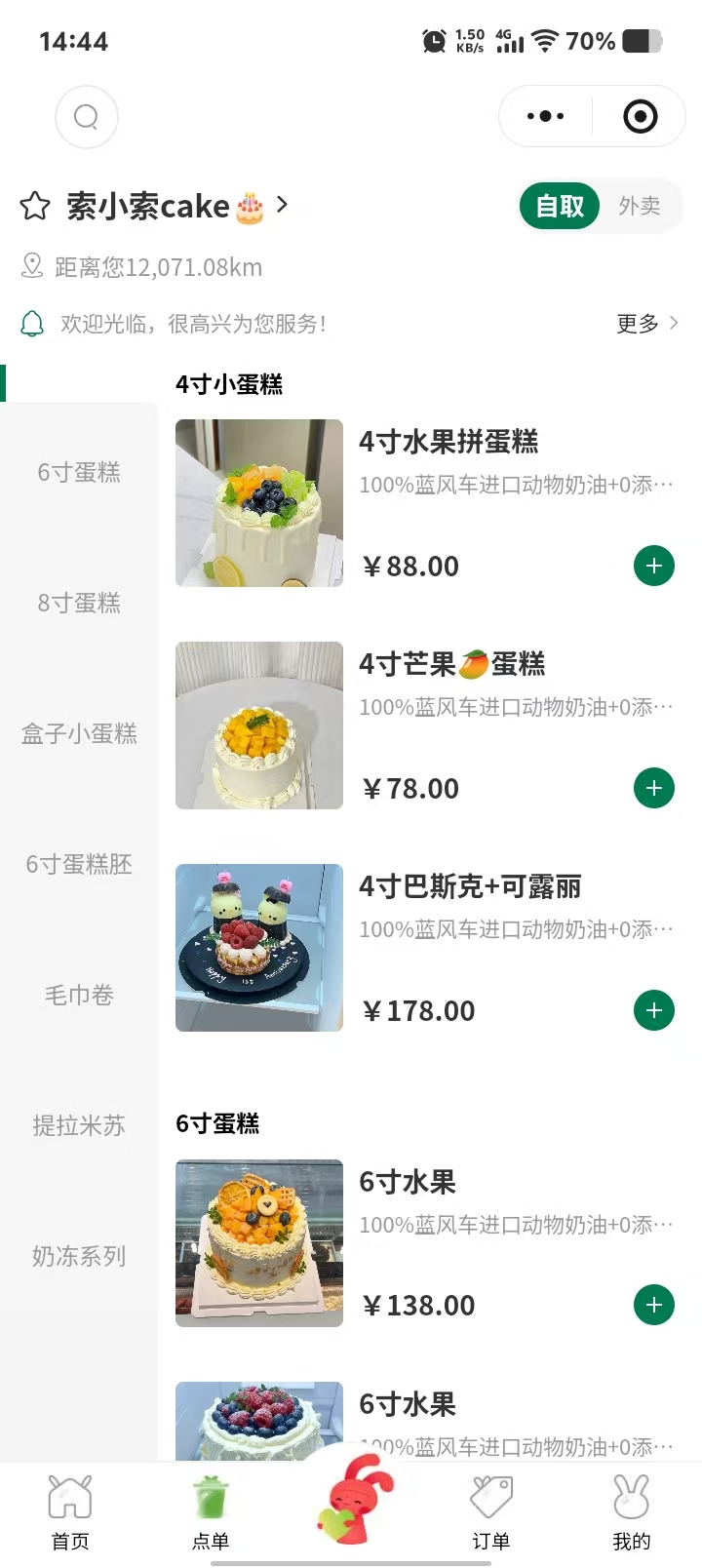Screen dimensions: 702x1568
Task: Open the search icon
Action: click(87, 117)
